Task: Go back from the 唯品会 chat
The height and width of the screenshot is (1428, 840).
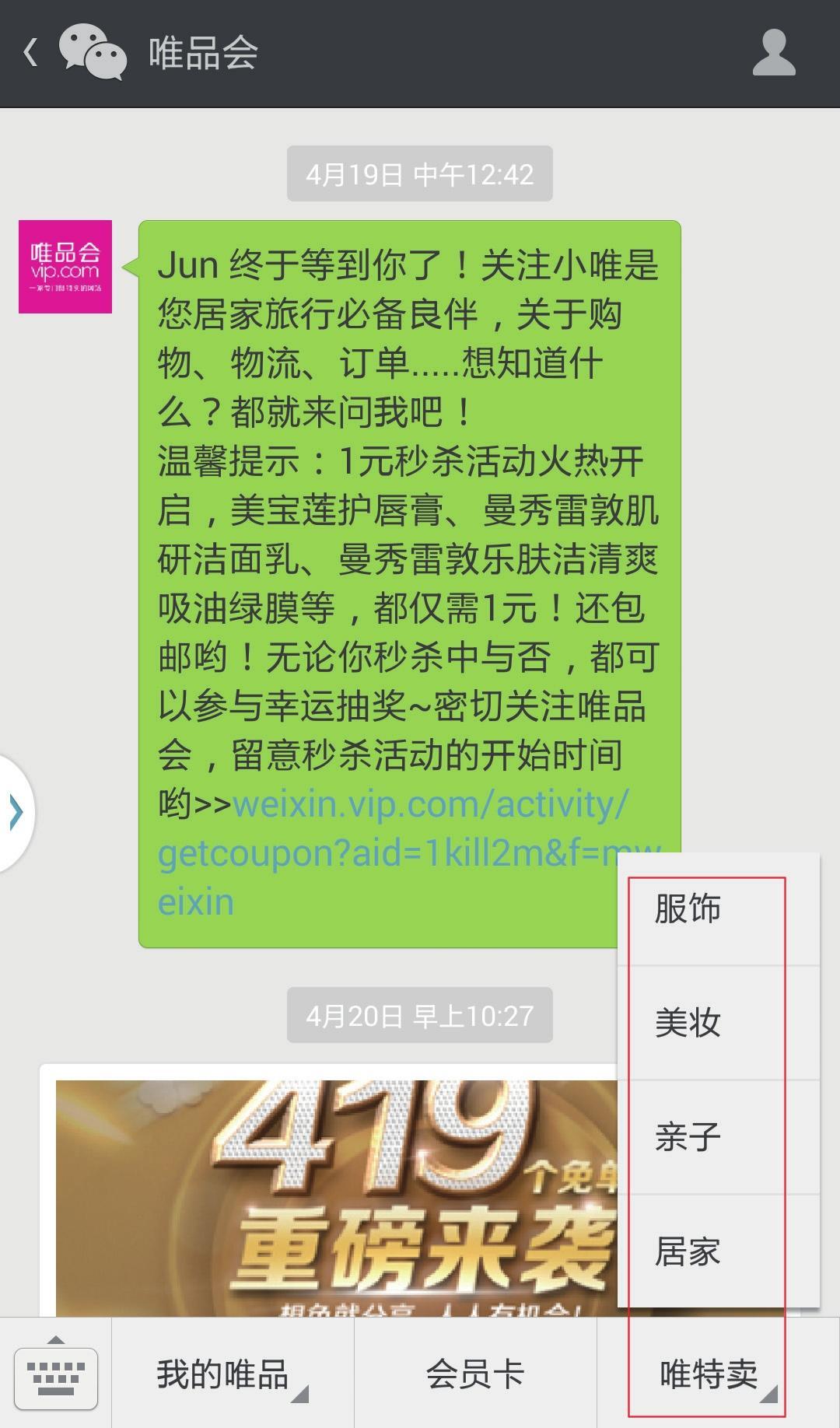Action: (x=31, y=53)
